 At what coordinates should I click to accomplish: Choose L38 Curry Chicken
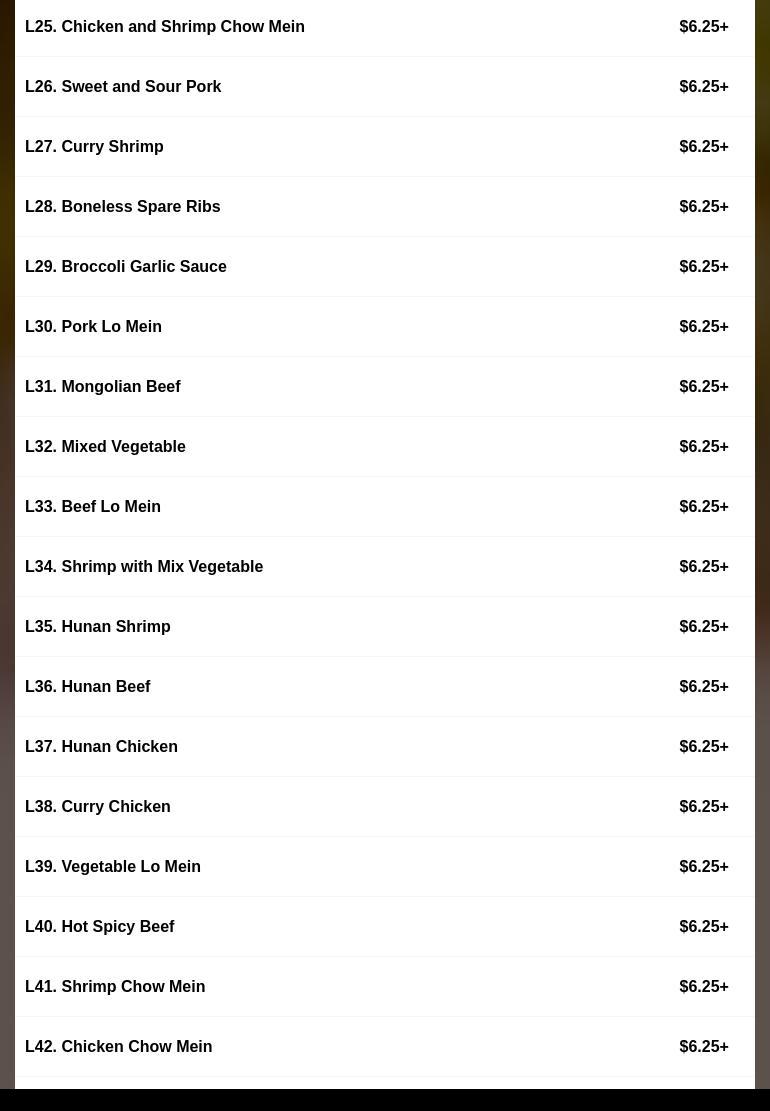pyautogui.click(x=98, y=807)
